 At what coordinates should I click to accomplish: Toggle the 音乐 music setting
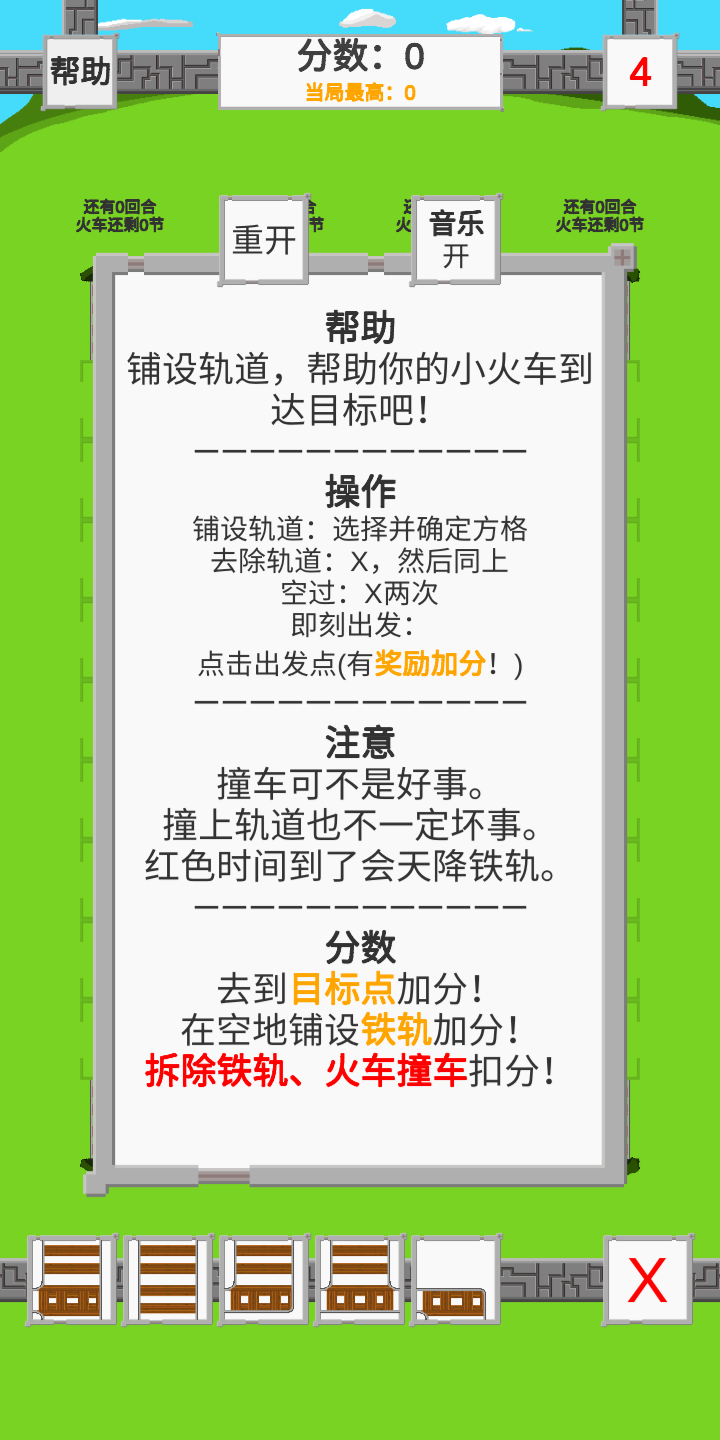point(456,240)
